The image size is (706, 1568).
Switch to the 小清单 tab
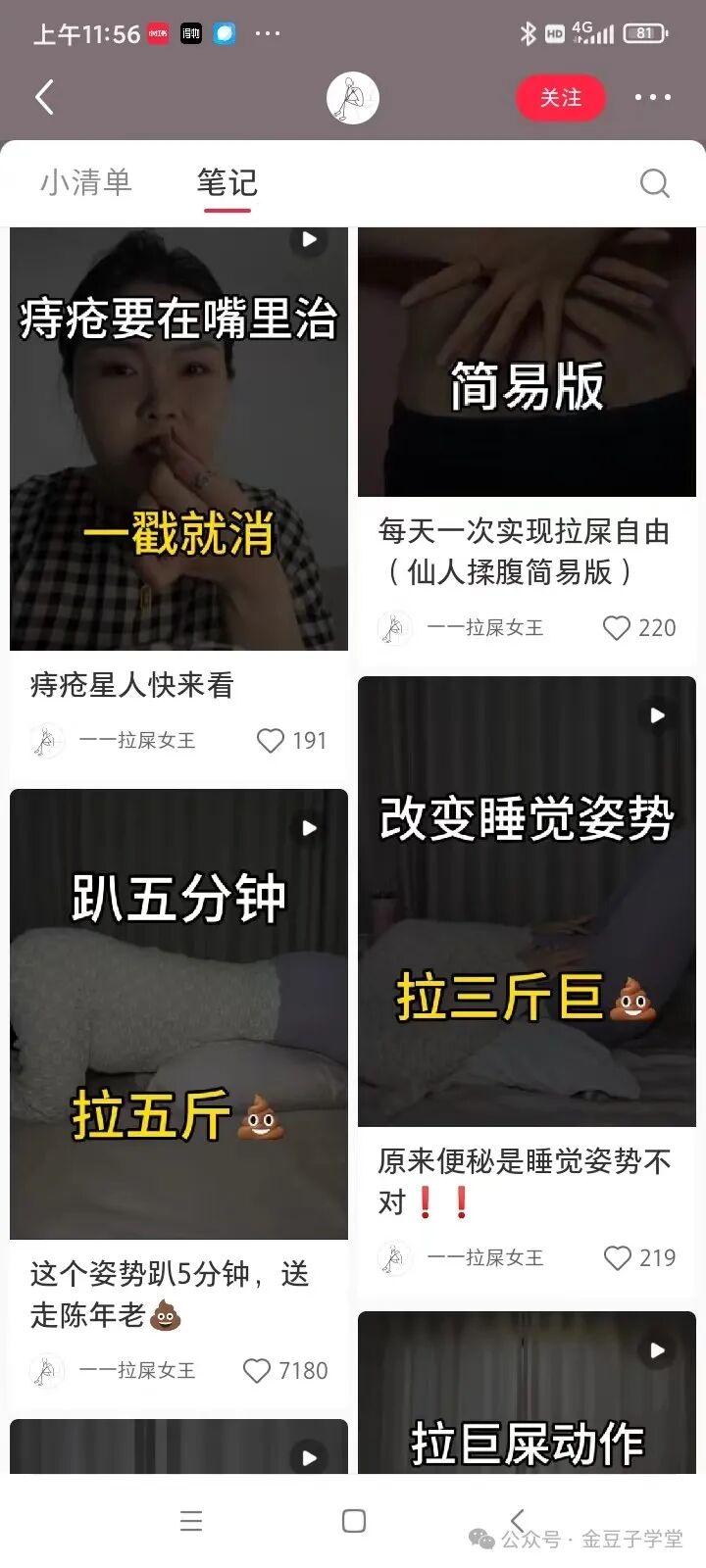click(x=86, y=182)
